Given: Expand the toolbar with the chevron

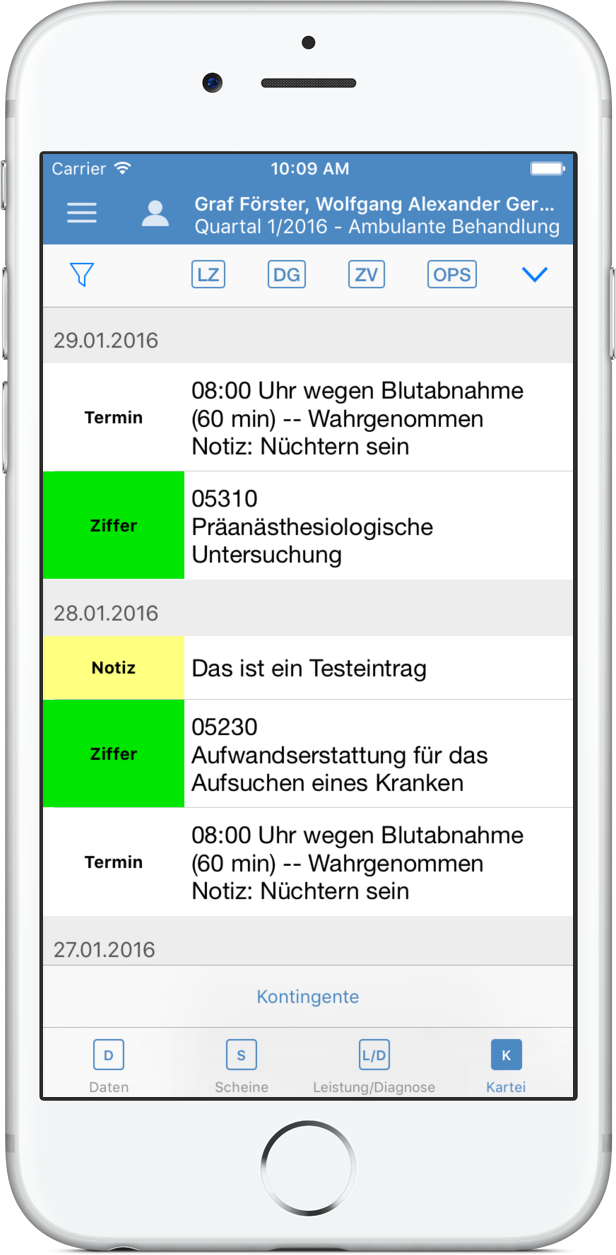Looking at the screenshot, I should 535,274.
